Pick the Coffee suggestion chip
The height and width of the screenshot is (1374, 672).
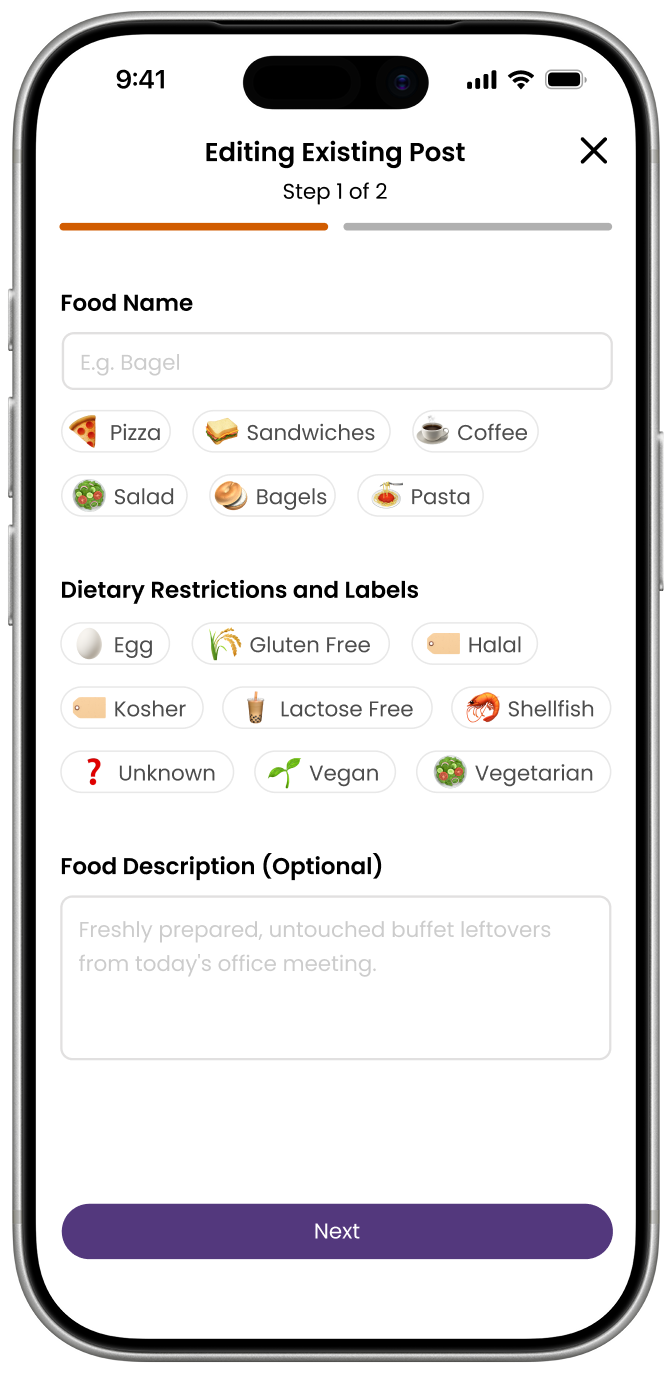(x=475, y=432)
